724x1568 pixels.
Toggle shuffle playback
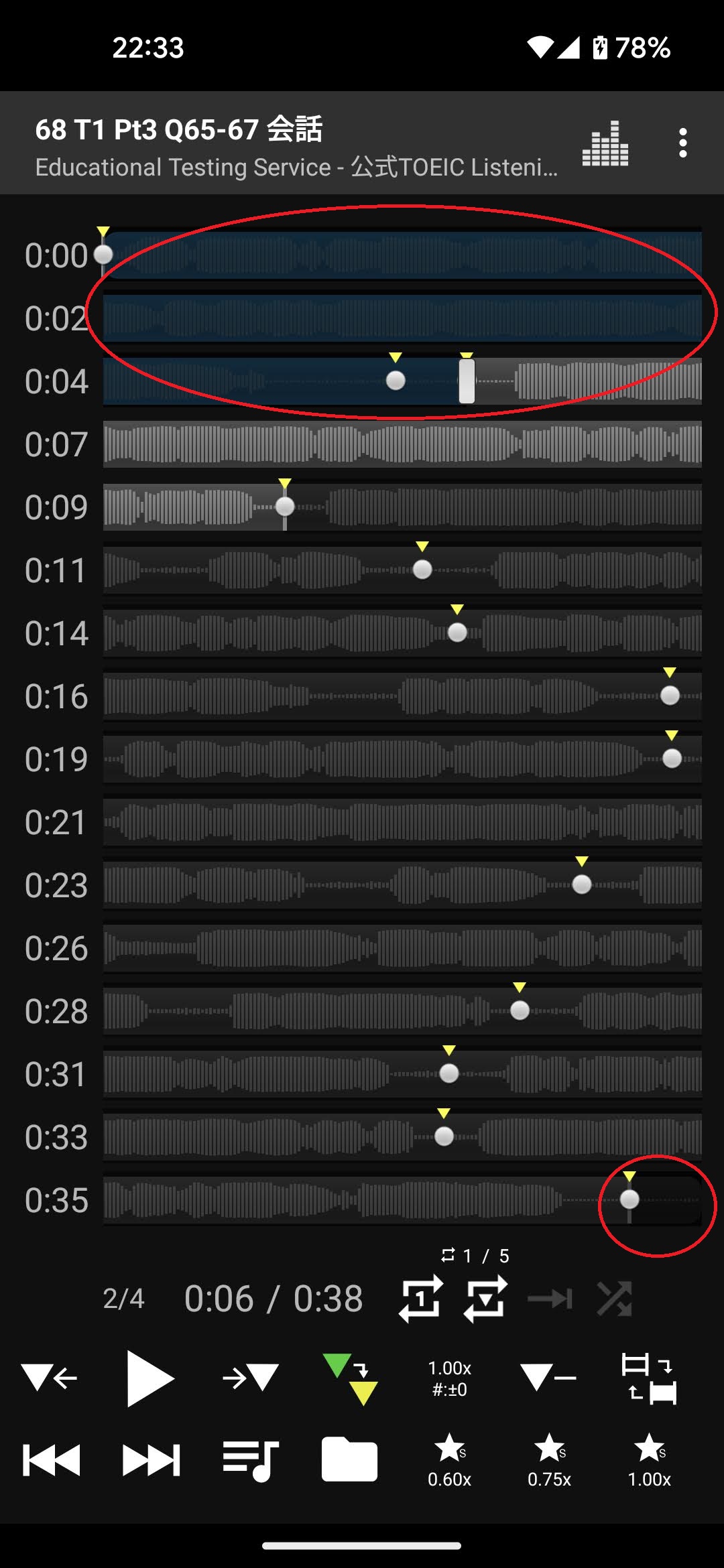point(614,1299)
